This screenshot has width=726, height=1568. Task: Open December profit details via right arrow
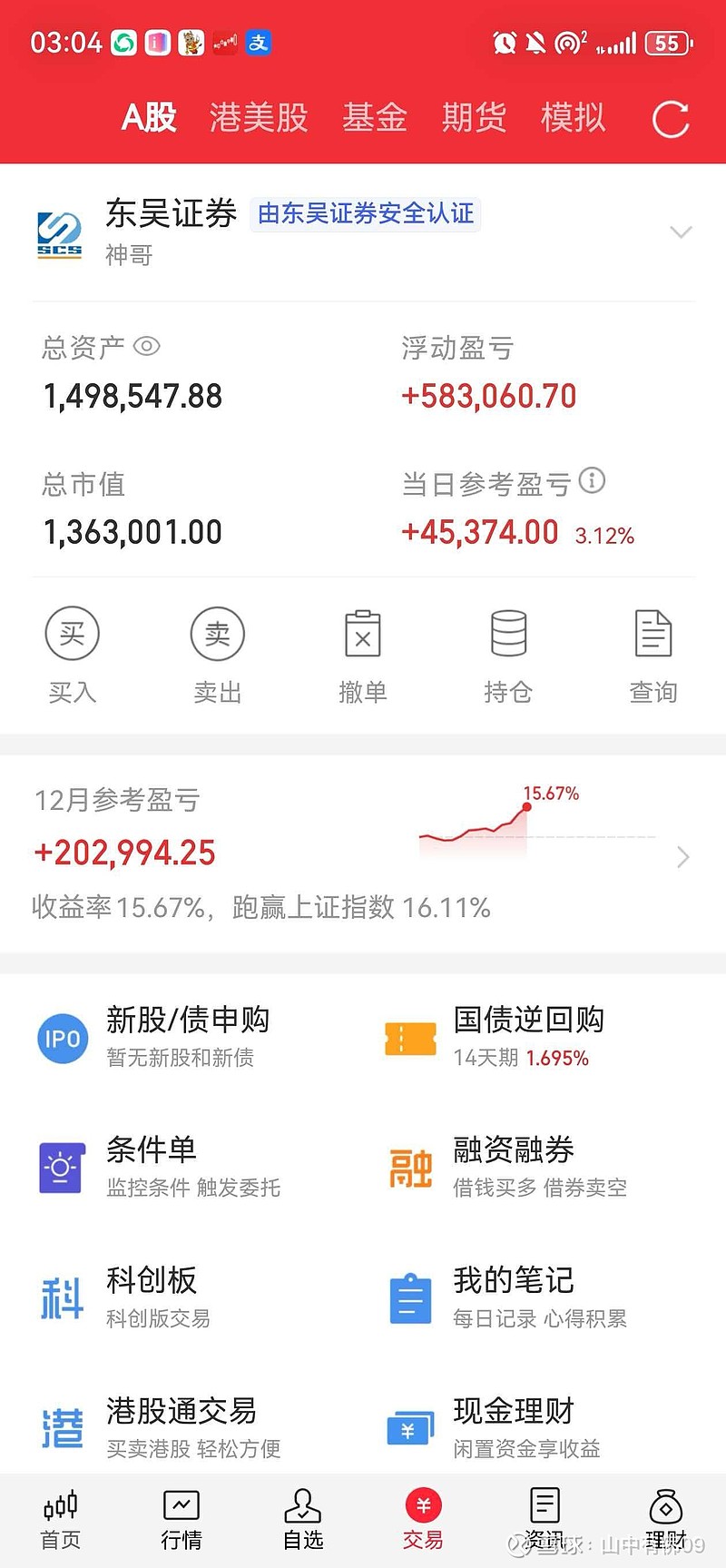(682, 856)
